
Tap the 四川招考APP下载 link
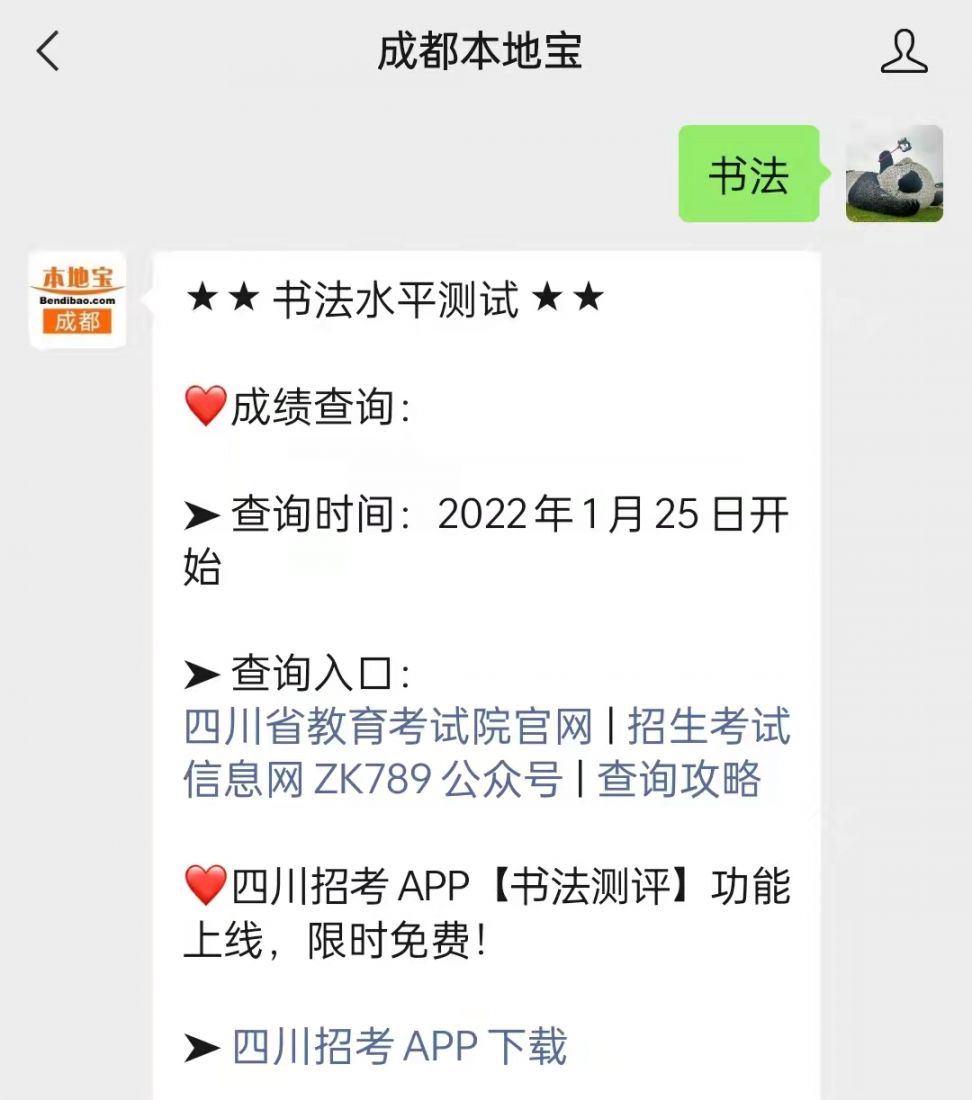399,1046
